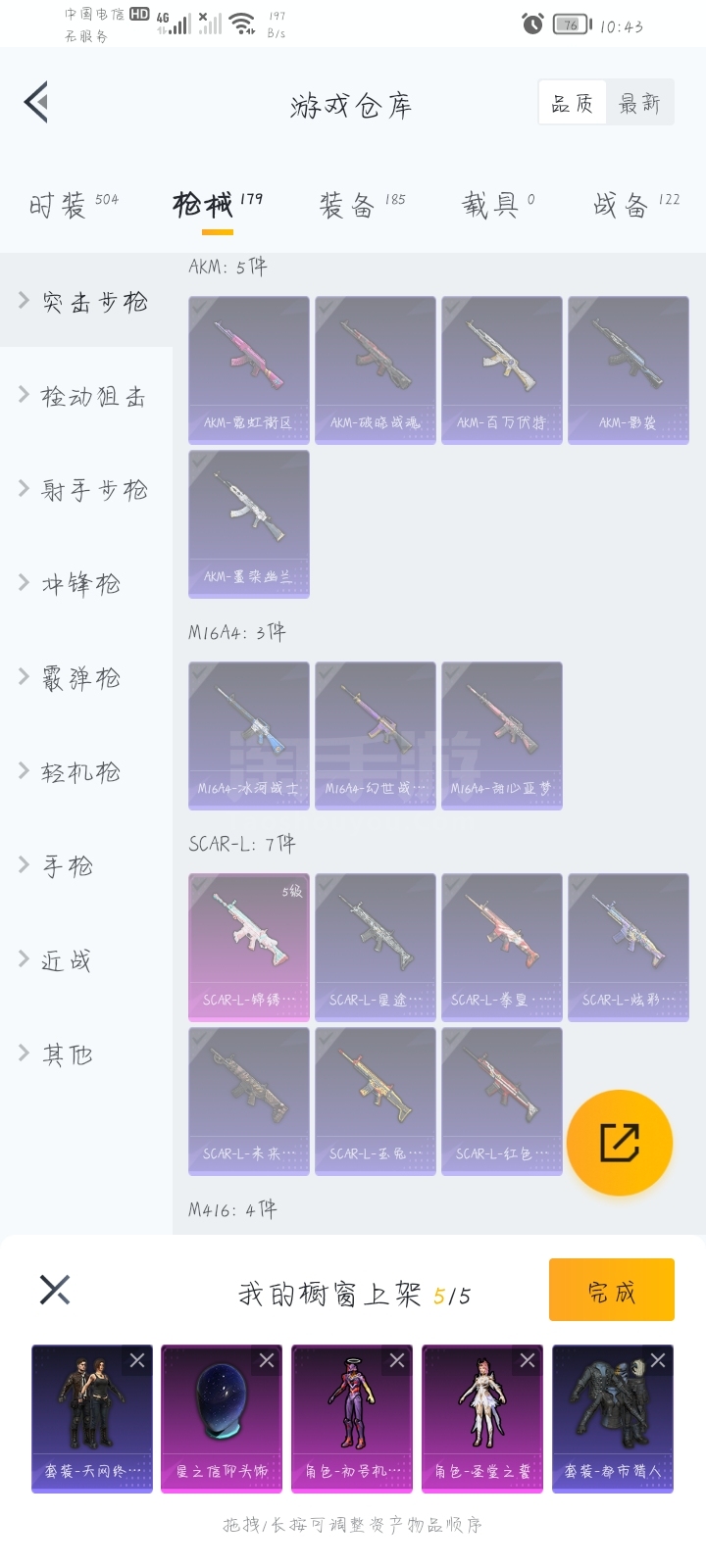
Task: Tap the orange share floating button
Action: coord(620,1143)
